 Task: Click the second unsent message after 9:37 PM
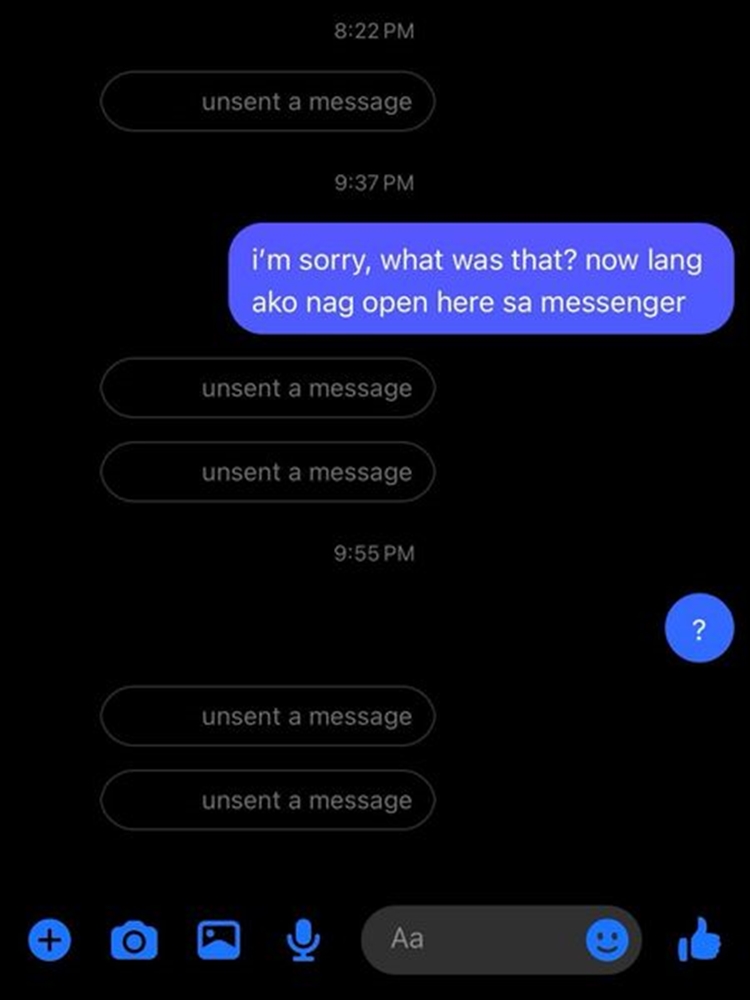pos(267,472)
